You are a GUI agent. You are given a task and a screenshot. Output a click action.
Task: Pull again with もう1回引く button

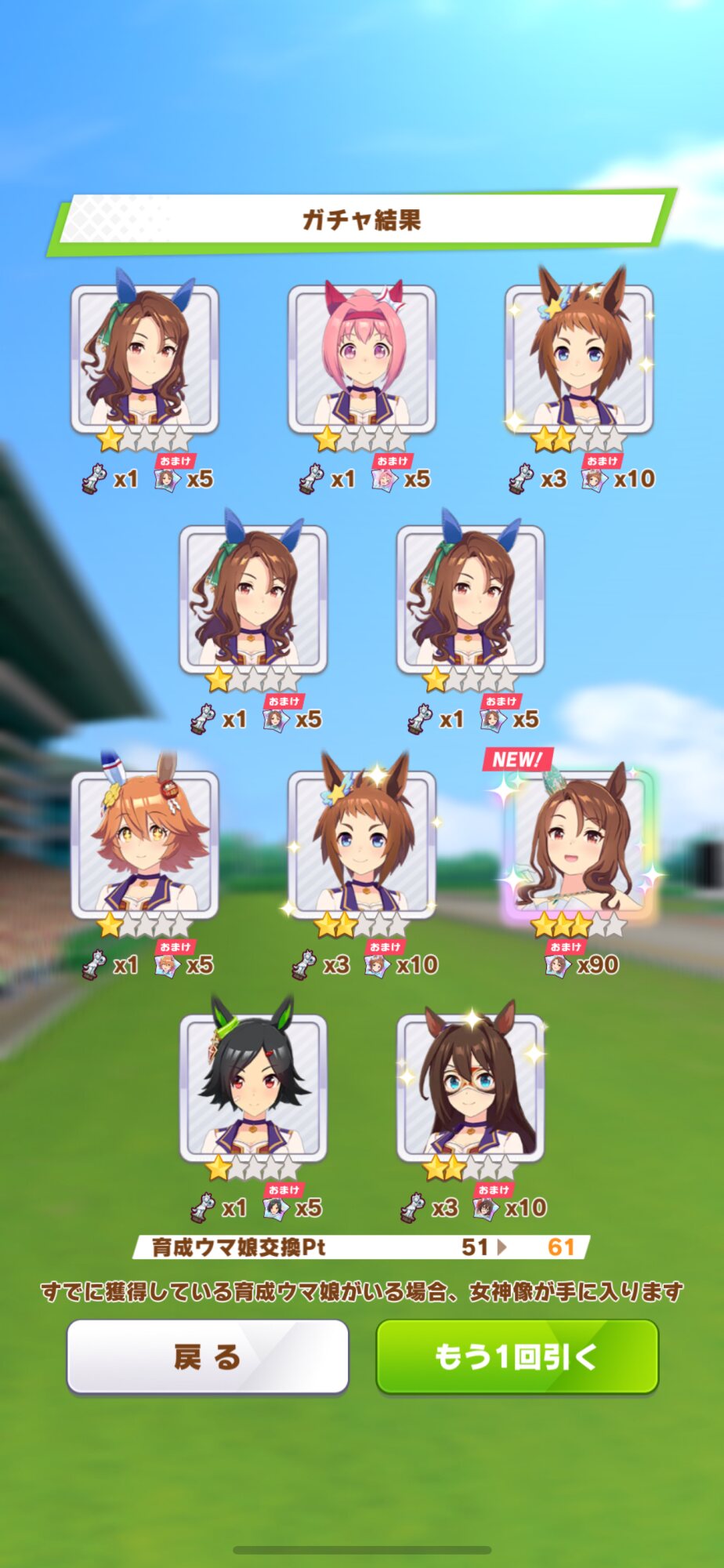pos(517,1356)
